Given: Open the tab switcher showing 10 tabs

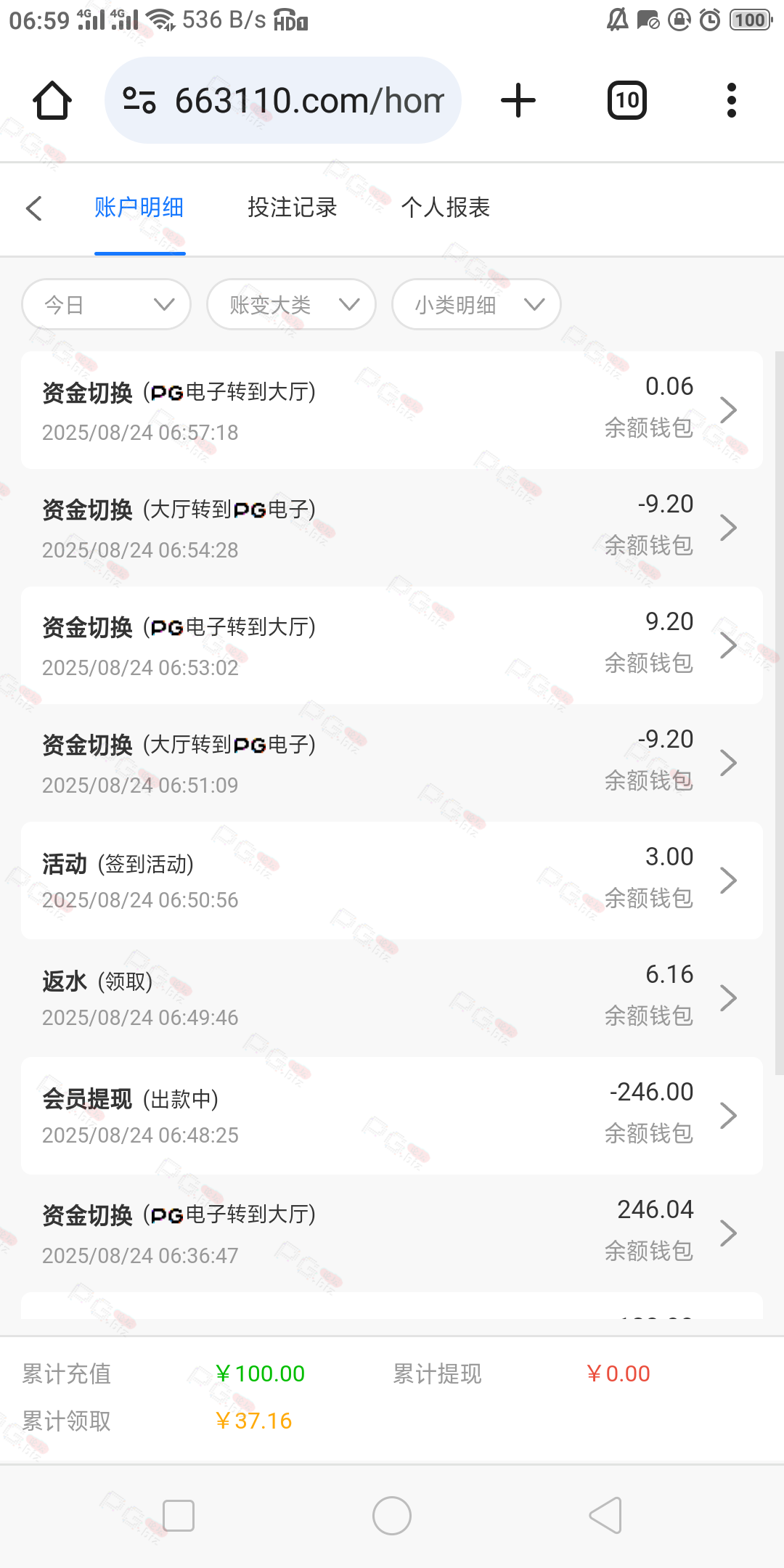Looking at the screenshot, I should click(x=626, y=100).
